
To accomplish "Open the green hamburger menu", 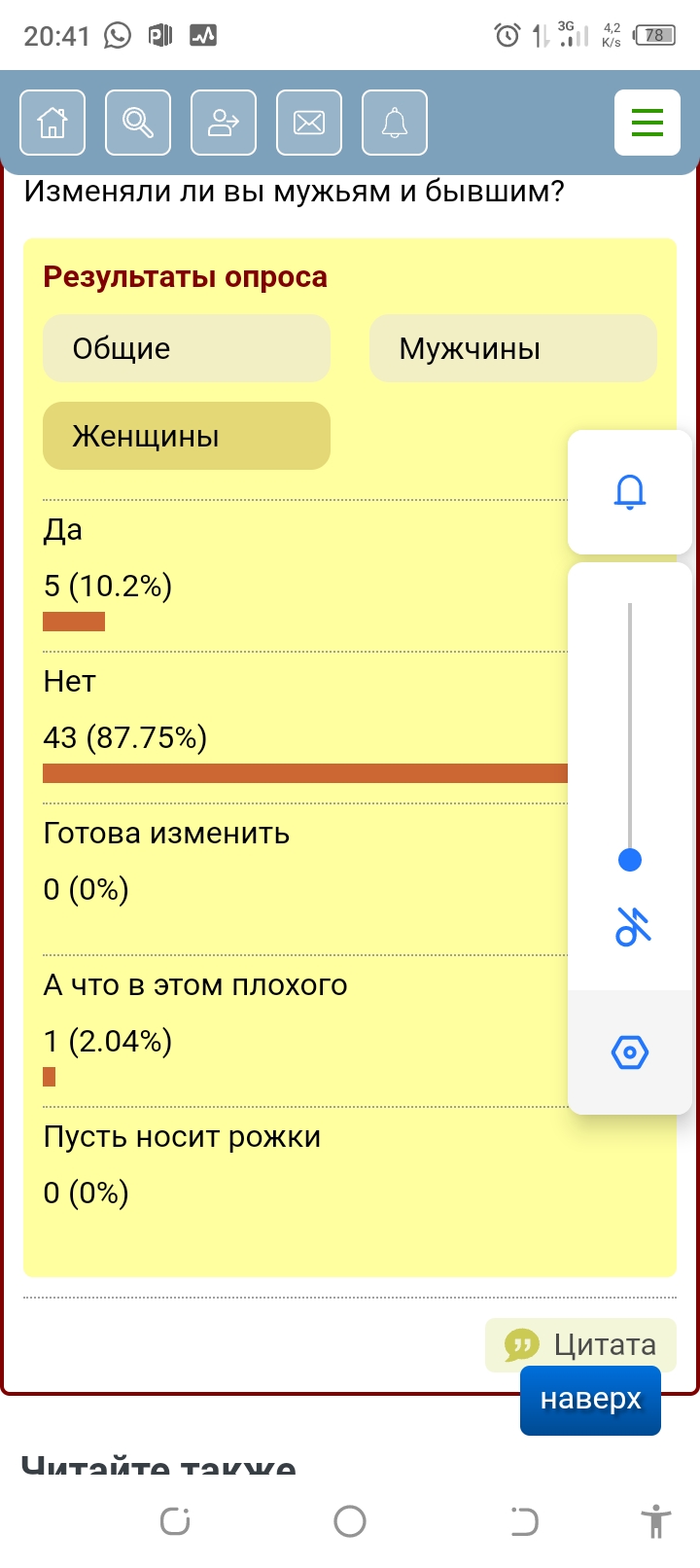I will [647, 123].
